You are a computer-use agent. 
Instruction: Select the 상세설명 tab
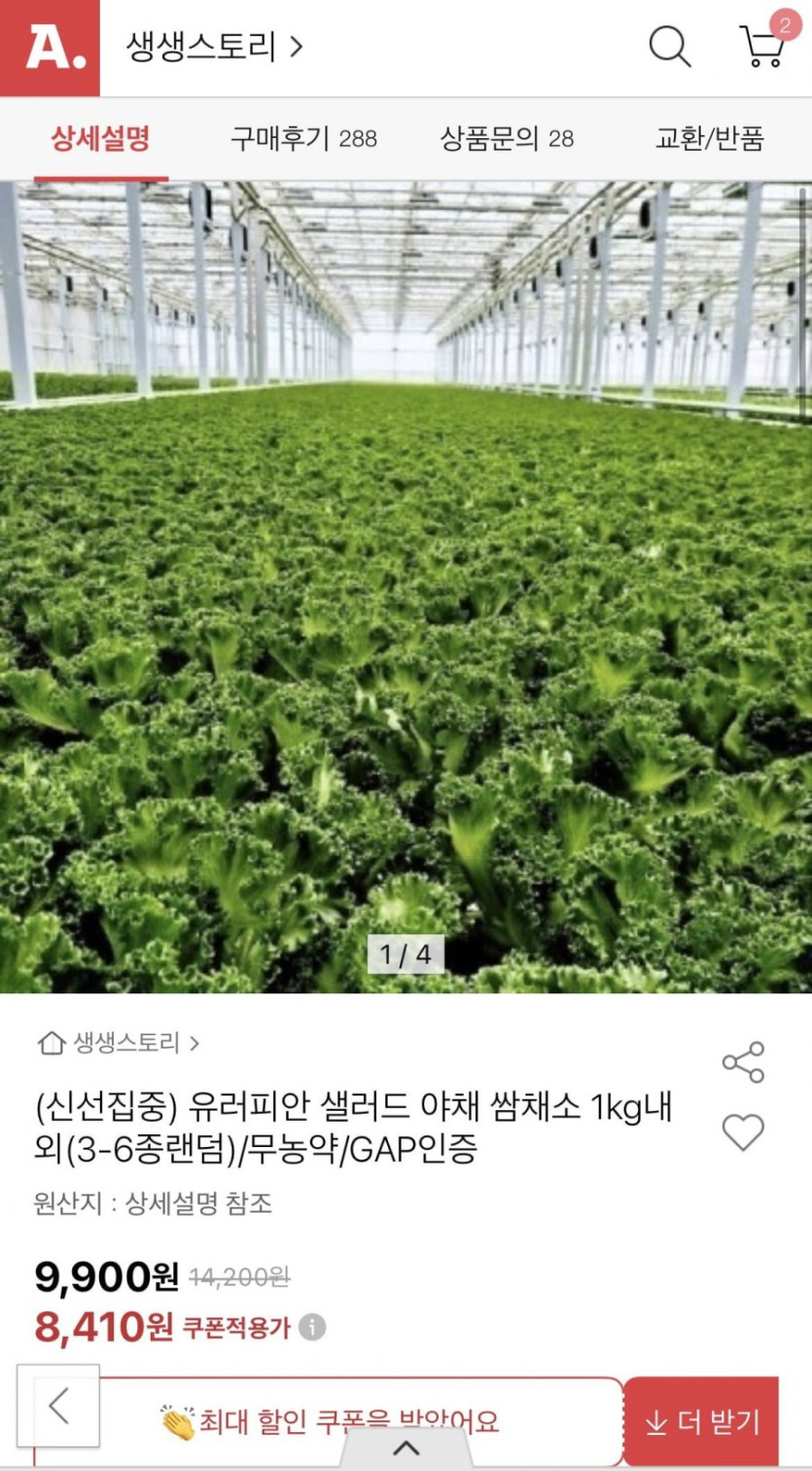100,138
